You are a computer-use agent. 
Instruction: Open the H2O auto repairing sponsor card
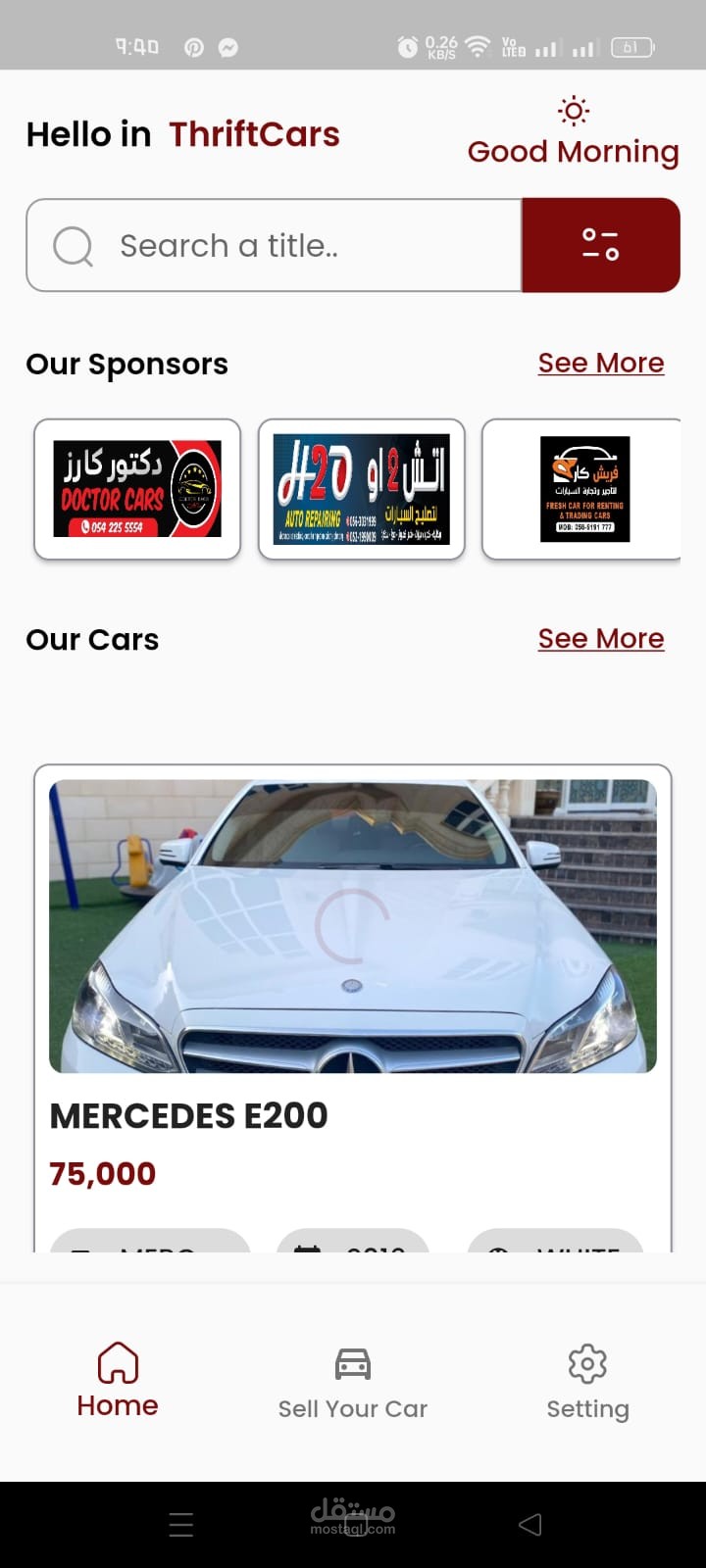pos(361,489)
